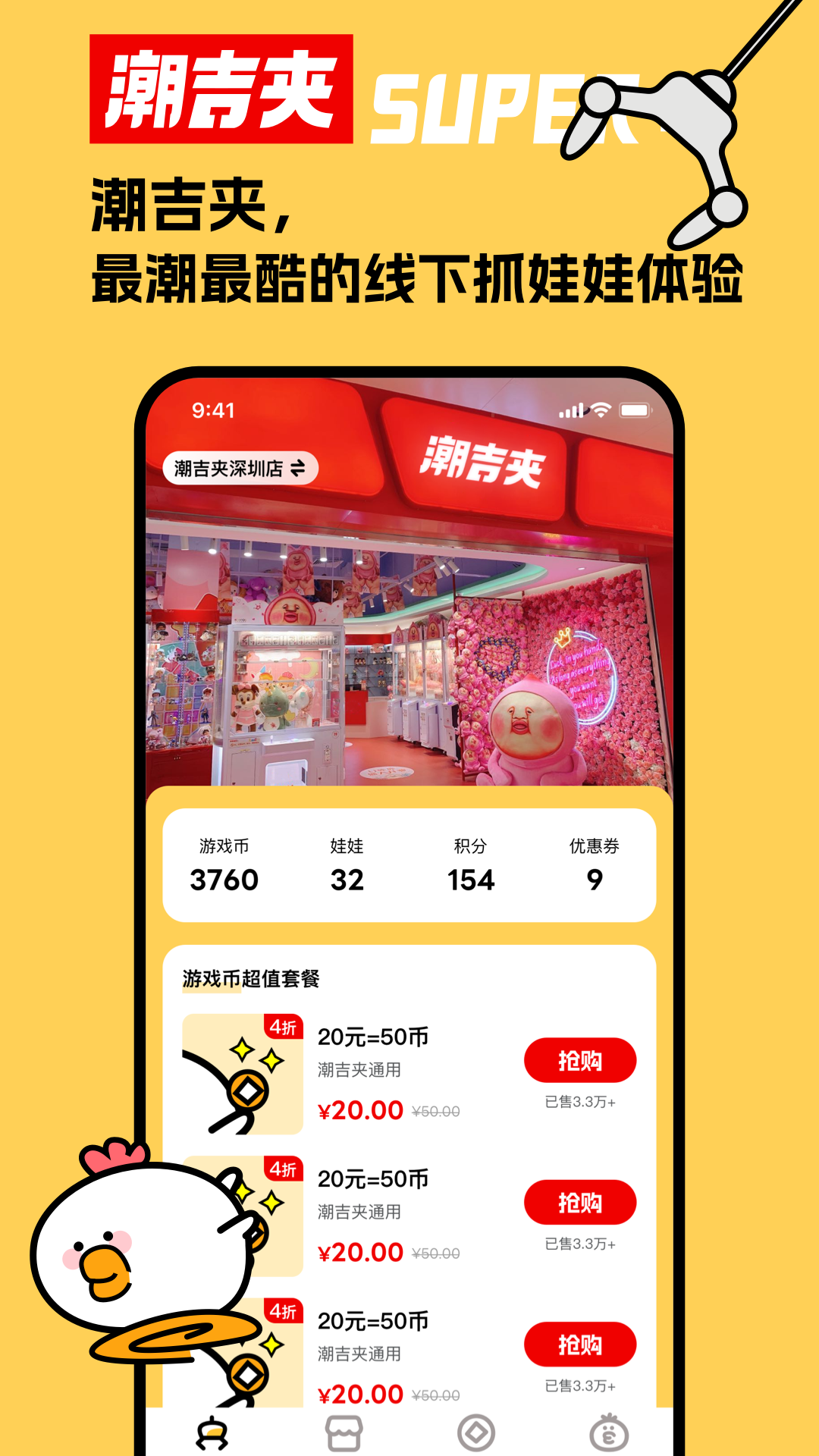The image size is (819, 1456).
Task: Click the chicken mascot illustration at bottom left
Action: coord(136,1251)
